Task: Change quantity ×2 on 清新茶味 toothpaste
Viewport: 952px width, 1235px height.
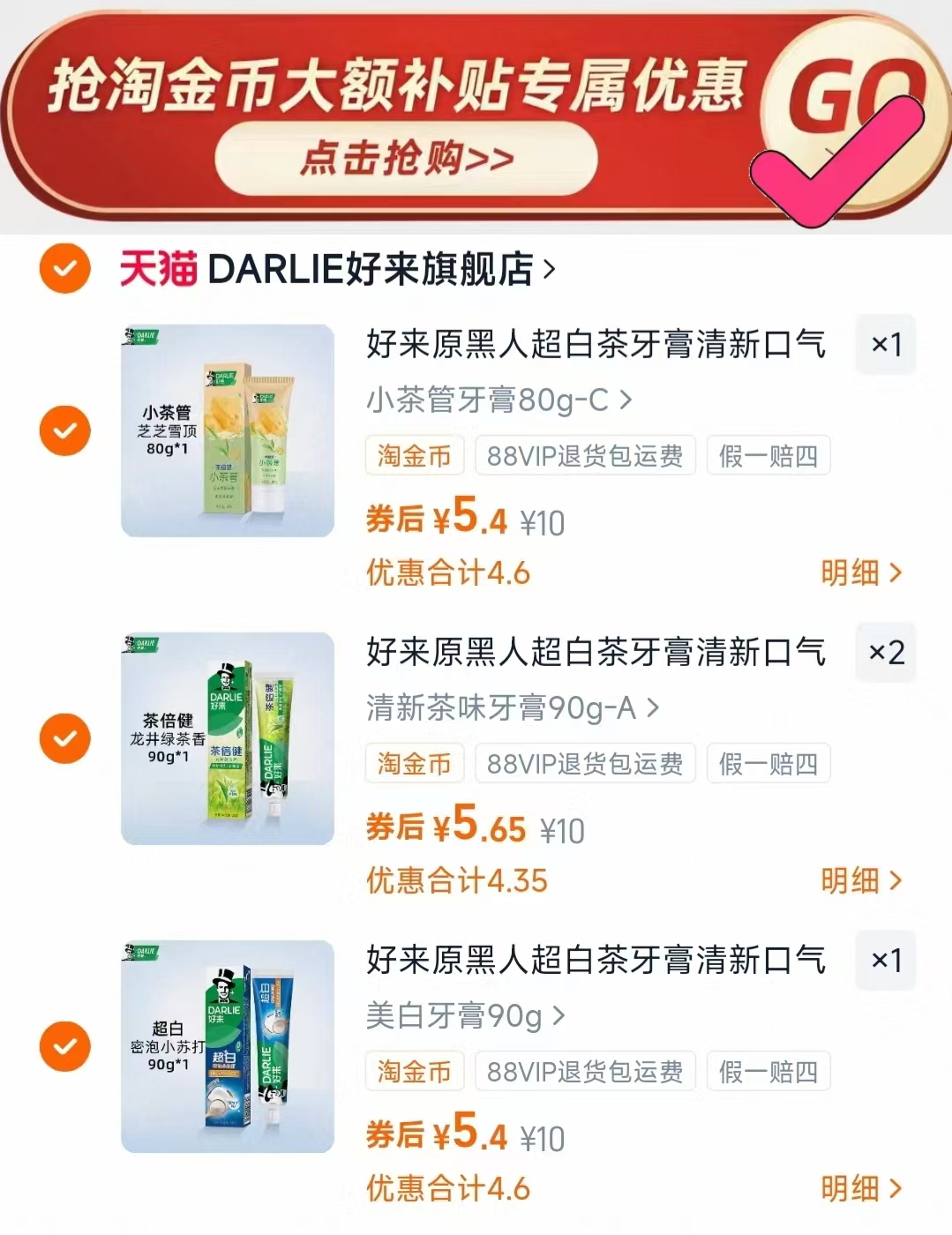Action: (x=885, y=653)
